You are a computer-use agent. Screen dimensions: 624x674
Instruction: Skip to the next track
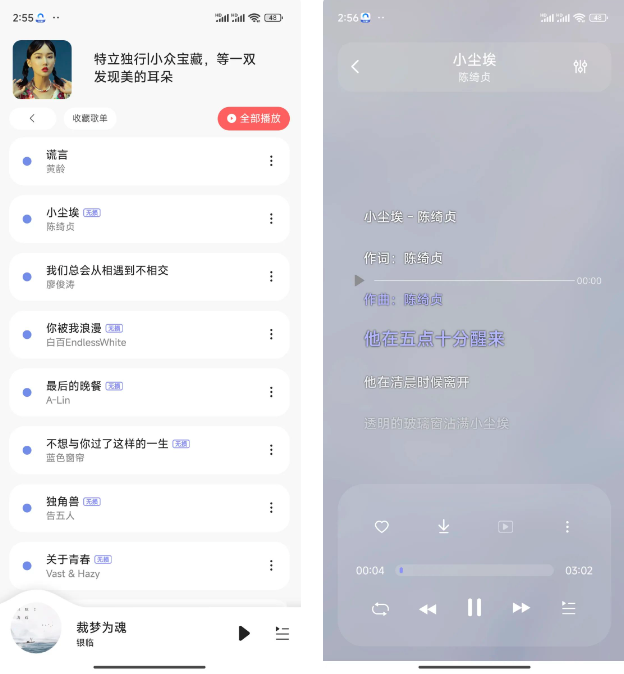521,608
